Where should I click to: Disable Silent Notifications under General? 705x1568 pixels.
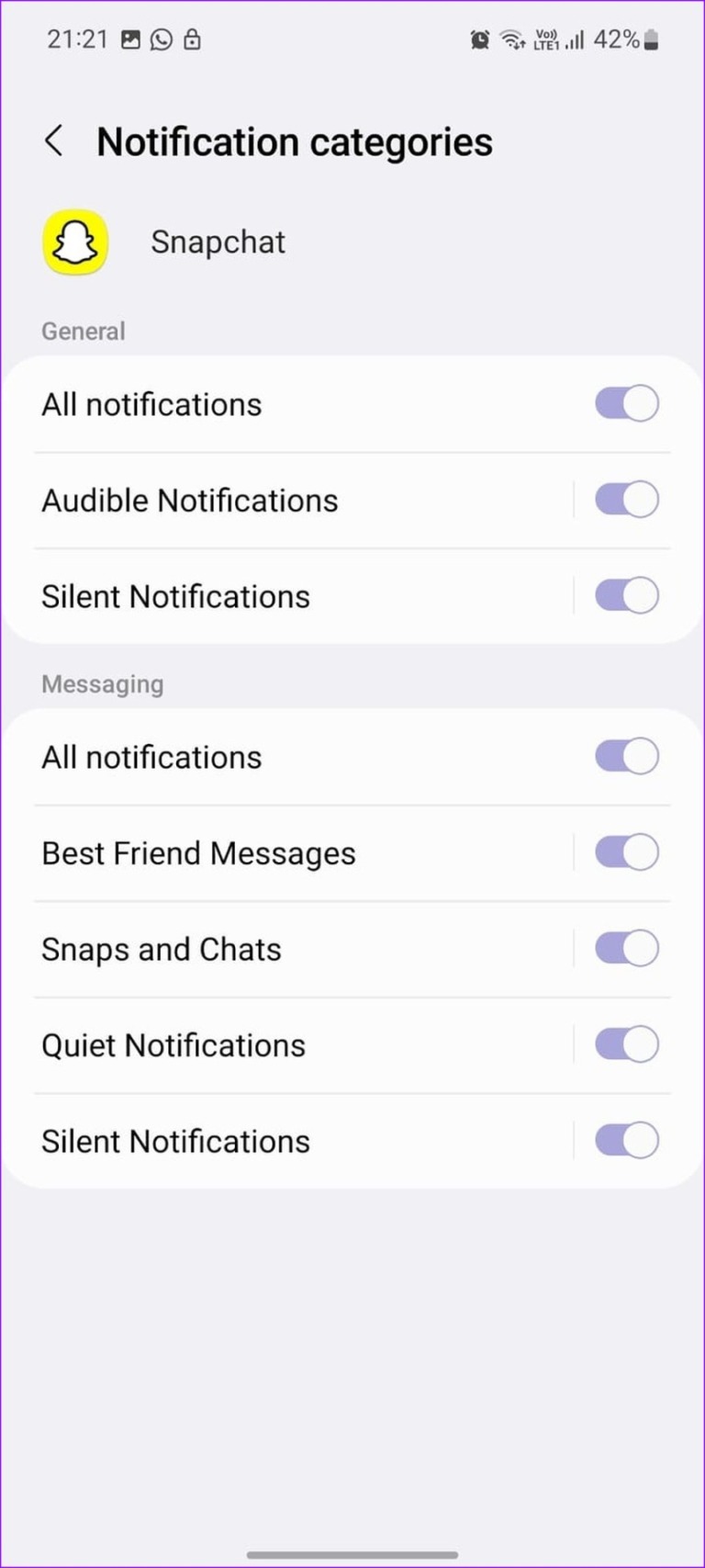(x=626, y=595)
